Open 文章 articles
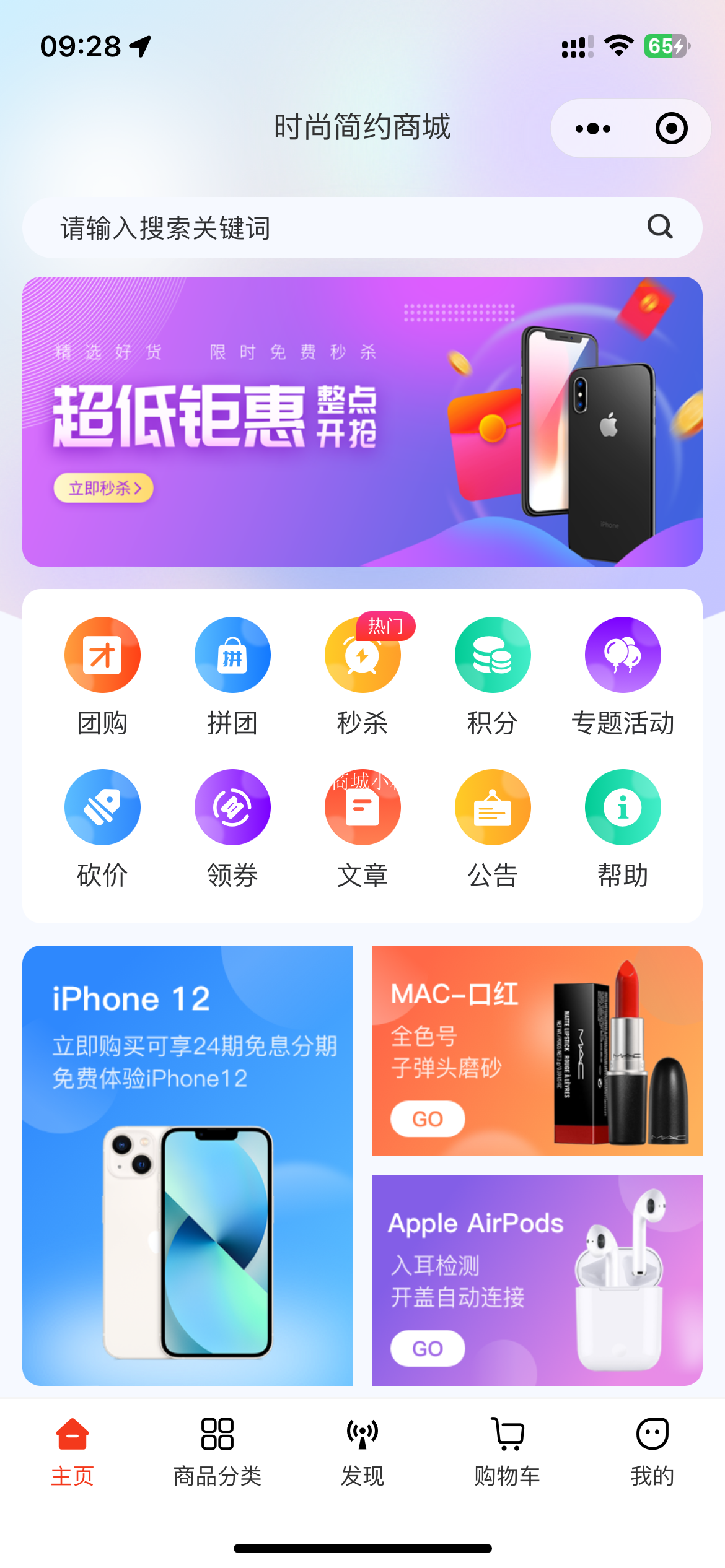725x1568 pixels. tap(362, 827)
